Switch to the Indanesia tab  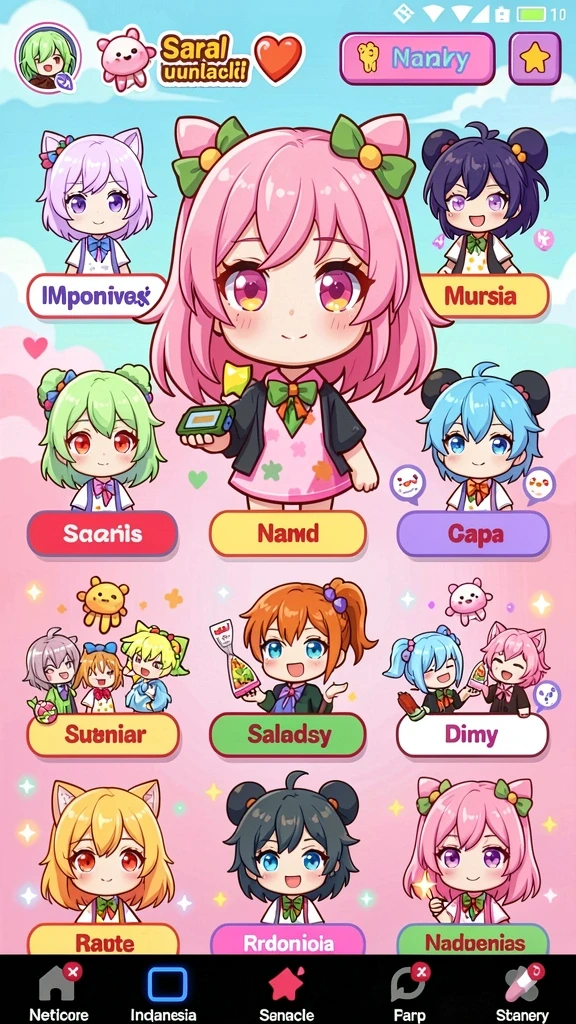point(165,991)
